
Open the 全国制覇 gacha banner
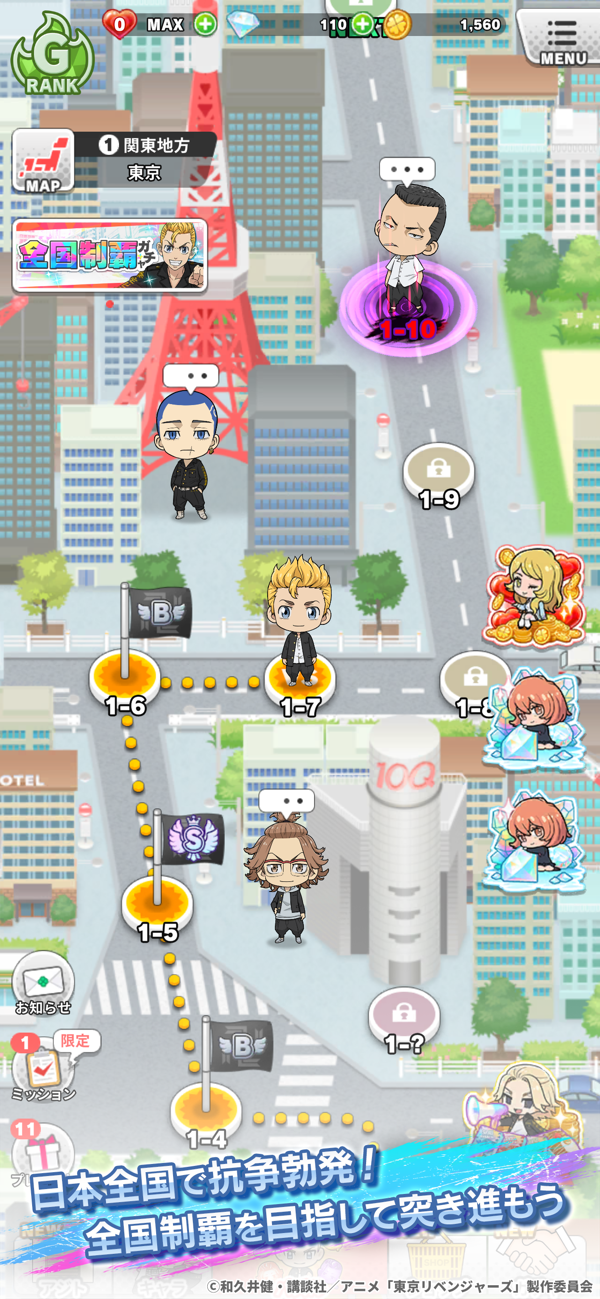[x=110, y=256]
